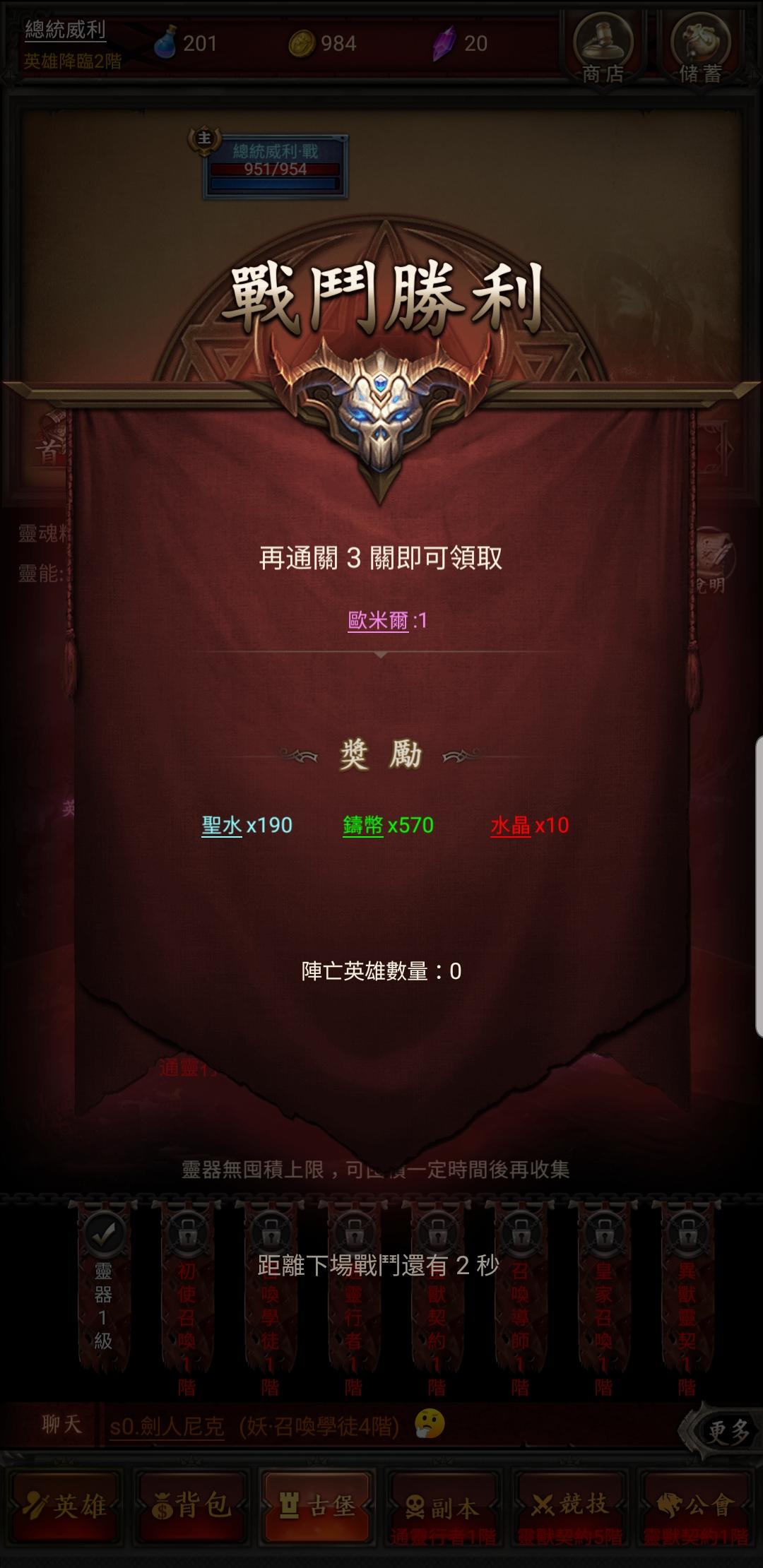Tap player name 總統威利 profile
Screen dimensions: 763x1568
pyautogui.click(x=65, y=30)
